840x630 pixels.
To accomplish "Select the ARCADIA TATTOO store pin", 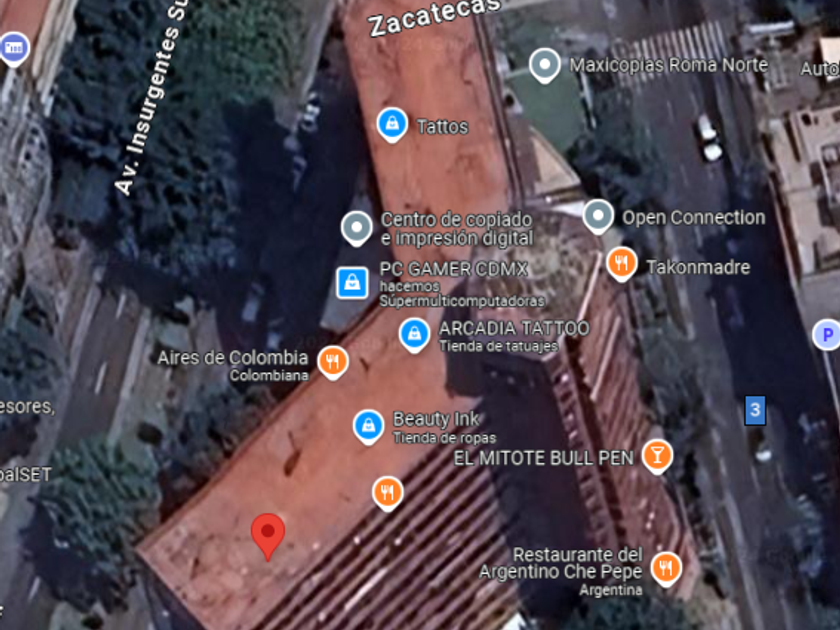I will click(x=414, y=334).
